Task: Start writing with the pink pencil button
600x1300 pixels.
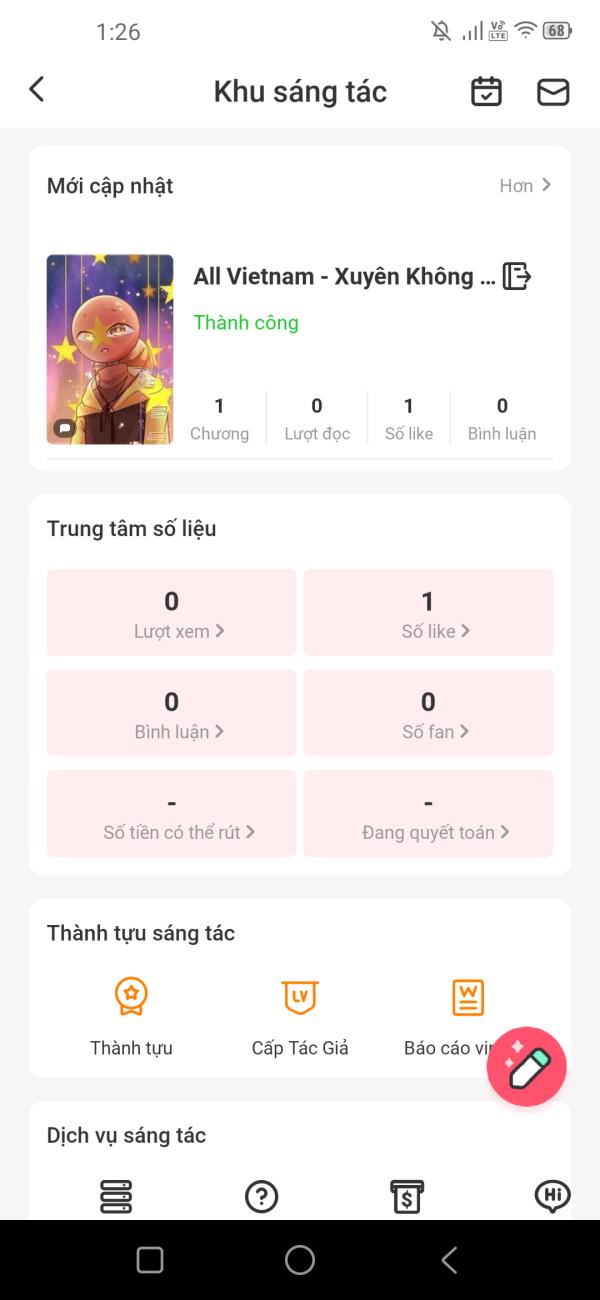Action: point(527,1066)
